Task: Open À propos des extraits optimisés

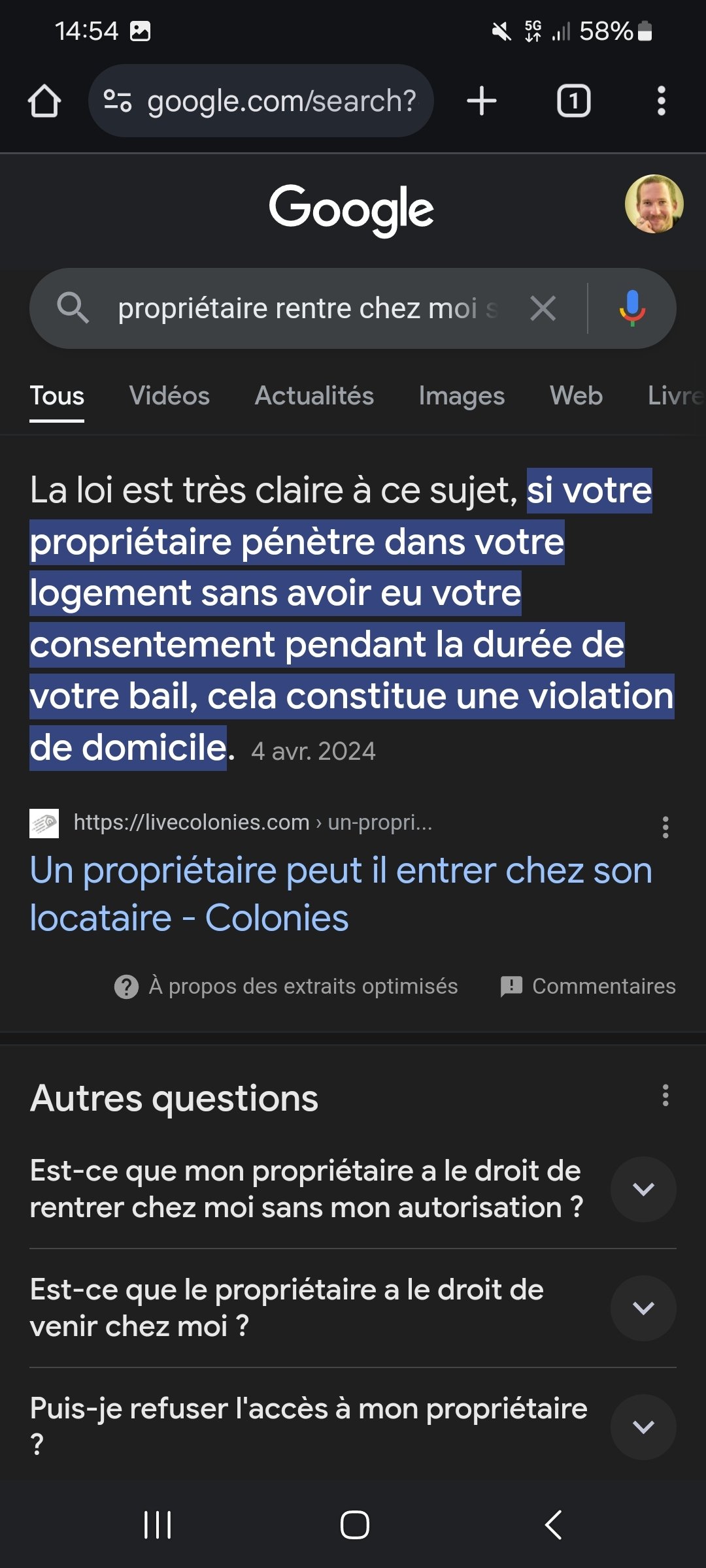Action: (x=286, y=986)
